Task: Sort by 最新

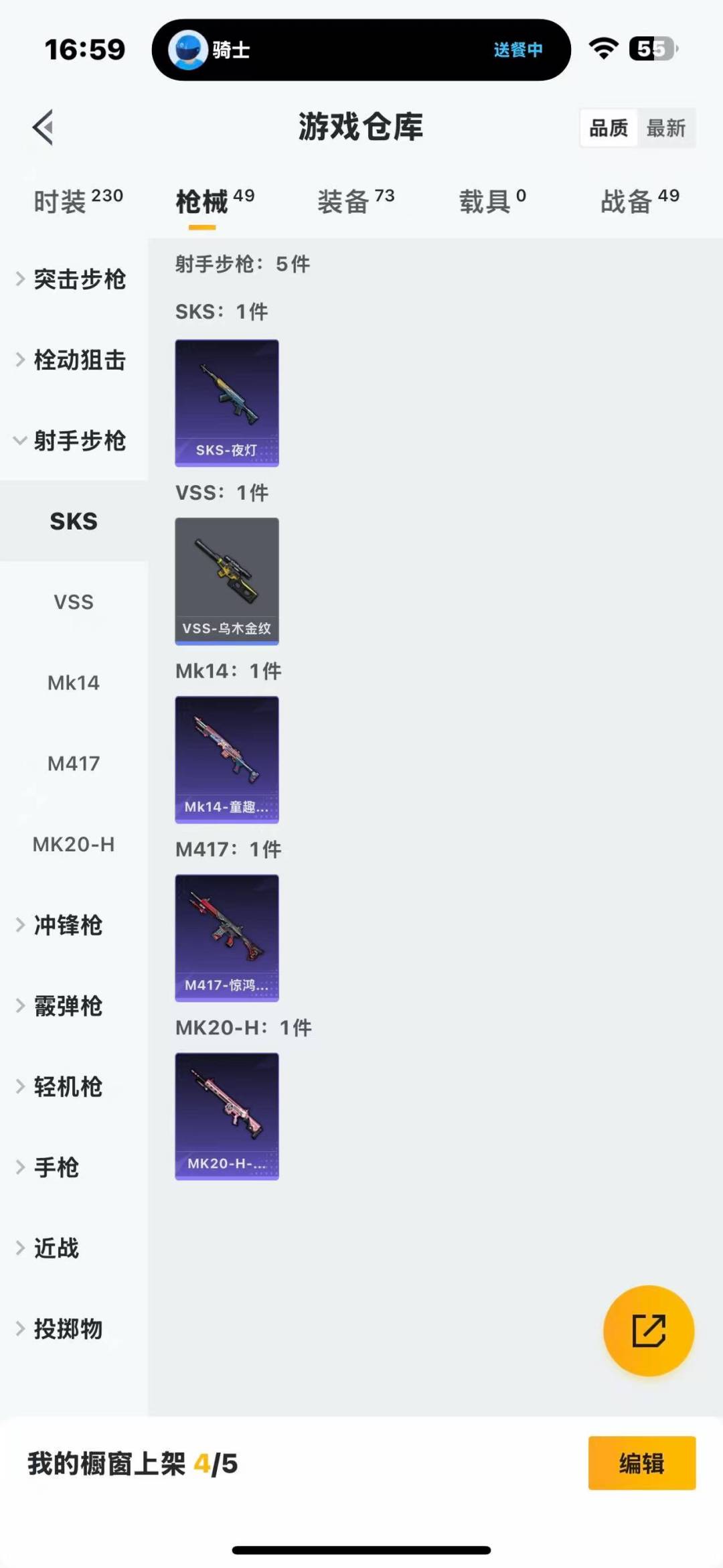Action: (666, 127)
